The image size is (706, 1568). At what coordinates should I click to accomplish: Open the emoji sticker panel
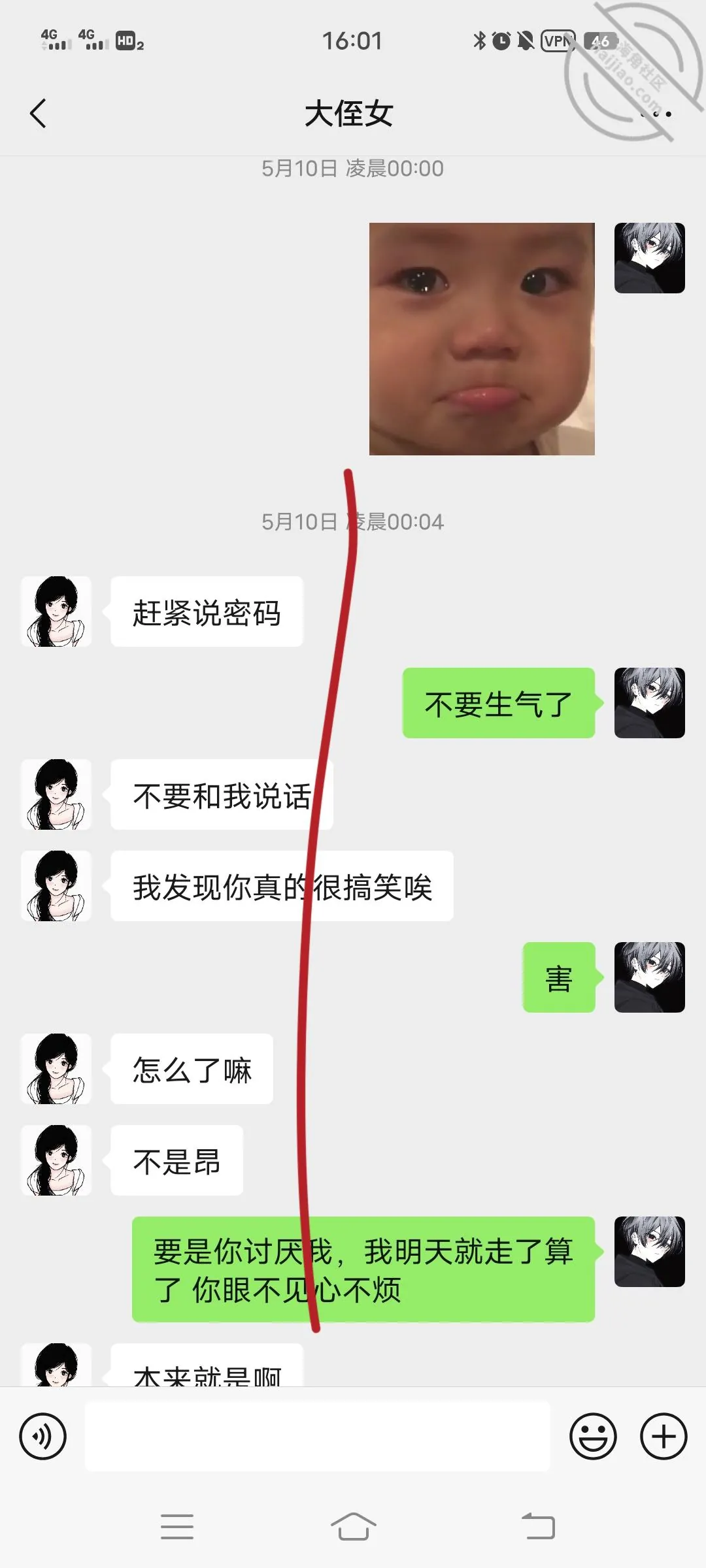coord(593,1436)
